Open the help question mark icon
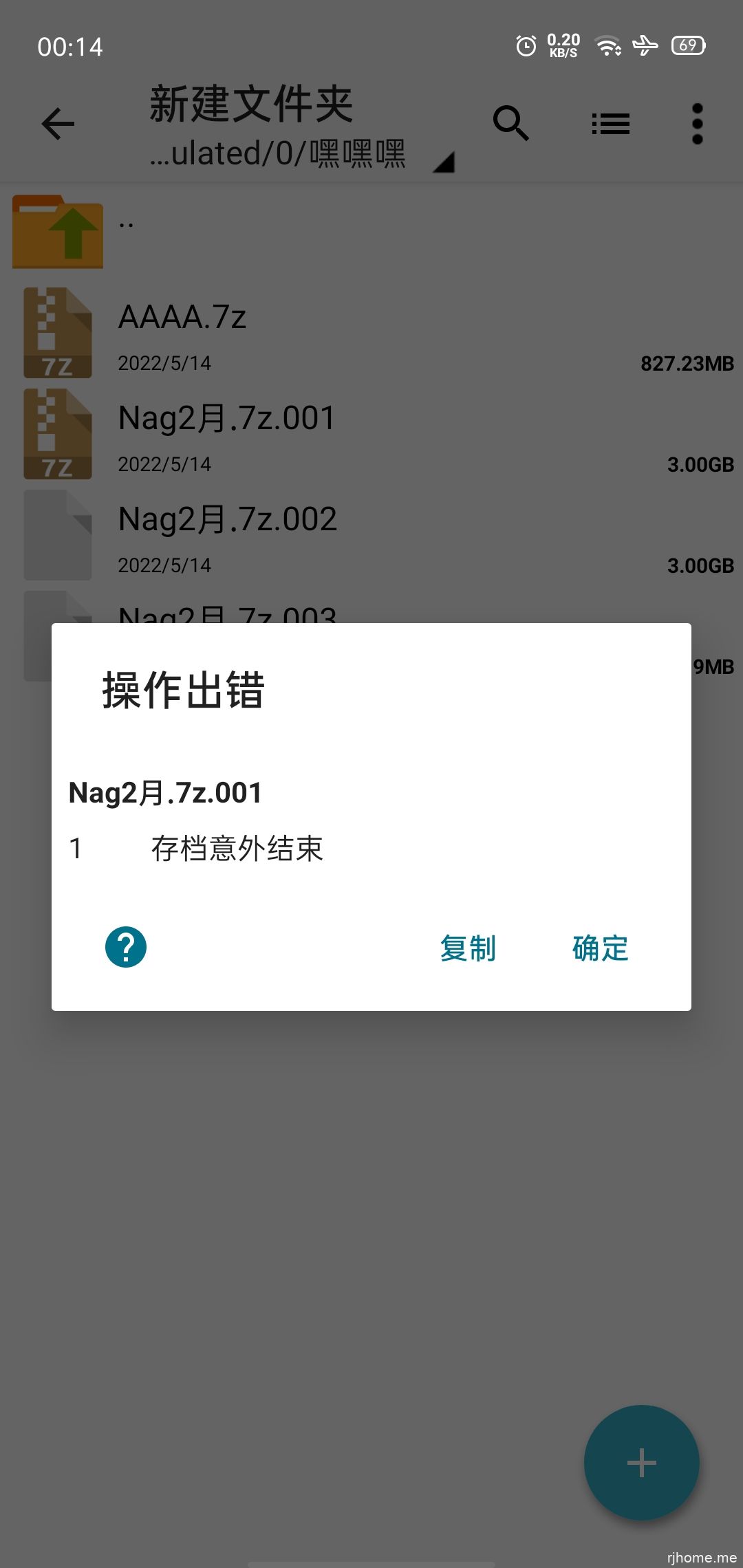 [x=126, y=947]
